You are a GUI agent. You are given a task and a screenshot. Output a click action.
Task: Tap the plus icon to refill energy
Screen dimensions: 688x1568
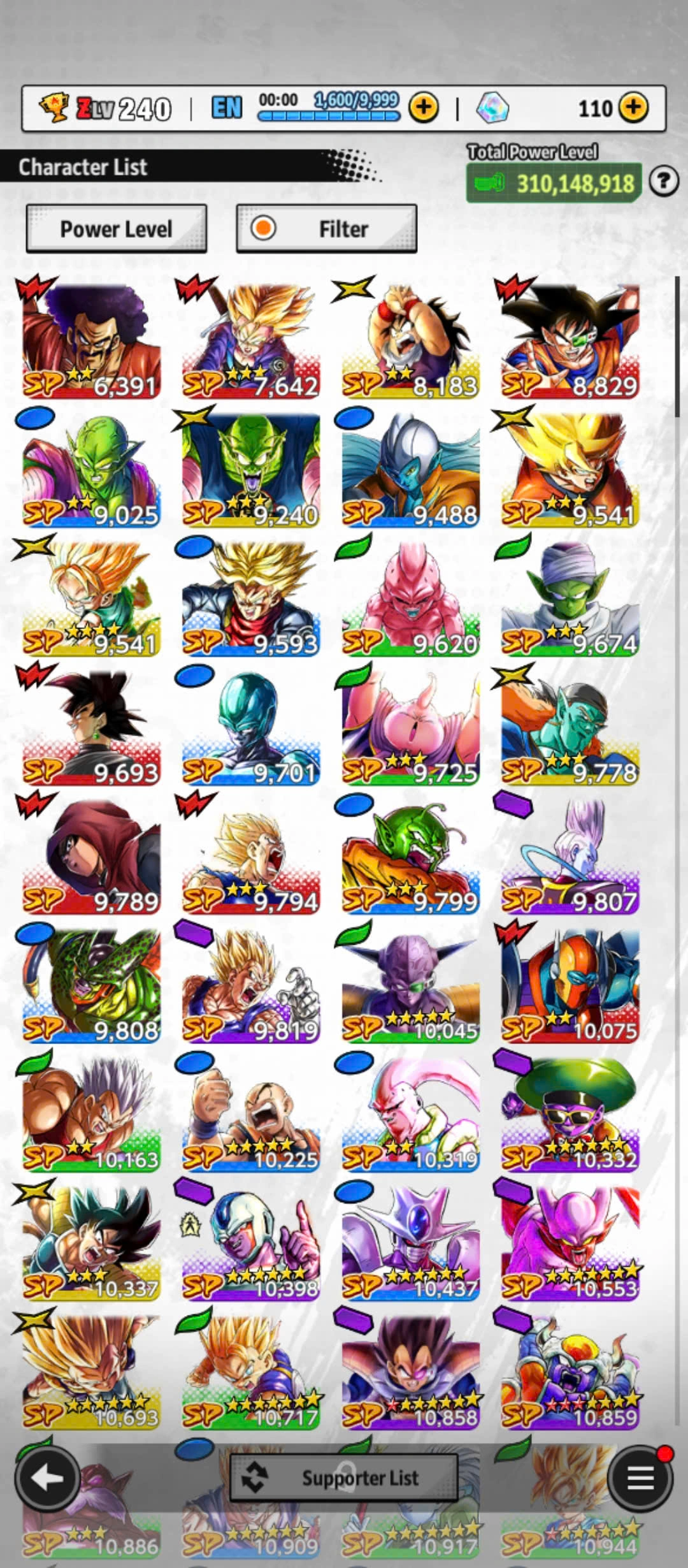[424, 108]
